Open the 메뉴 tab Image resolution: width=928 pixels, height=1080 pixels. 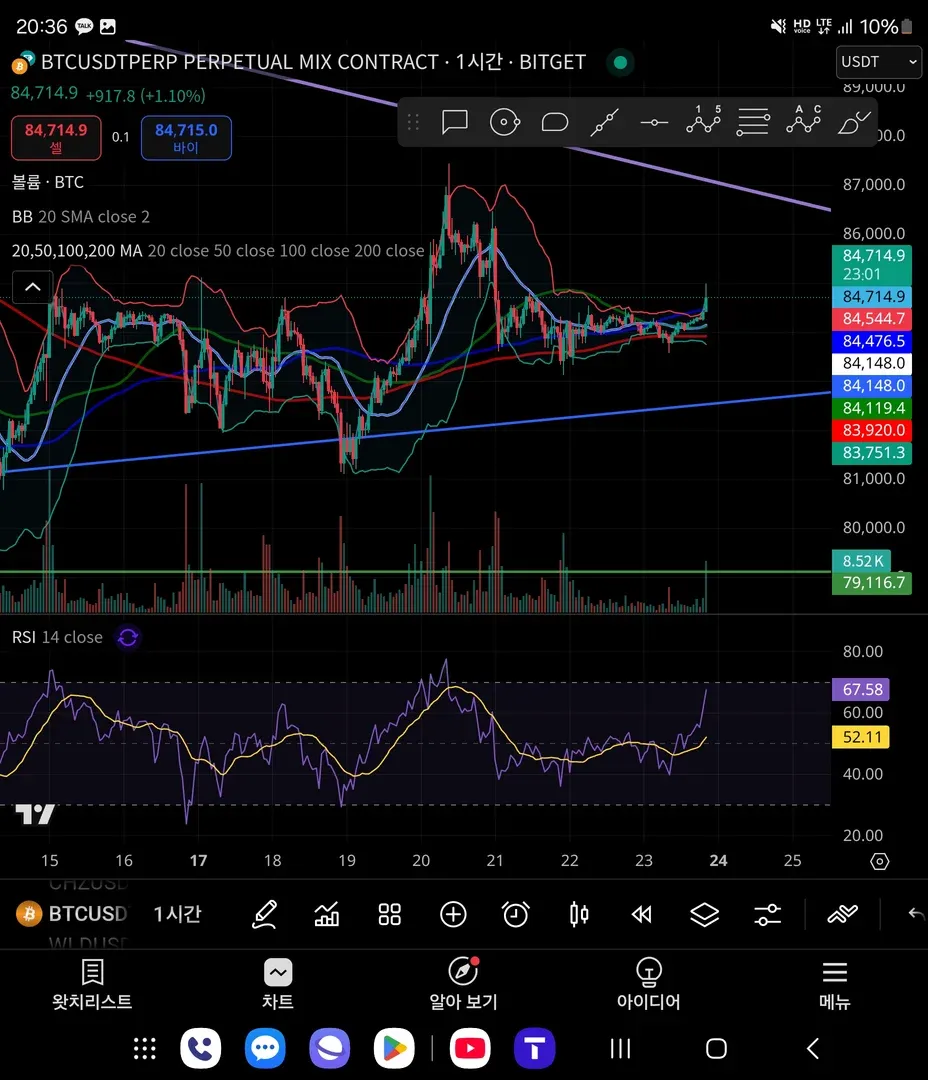tap(834, 985)
